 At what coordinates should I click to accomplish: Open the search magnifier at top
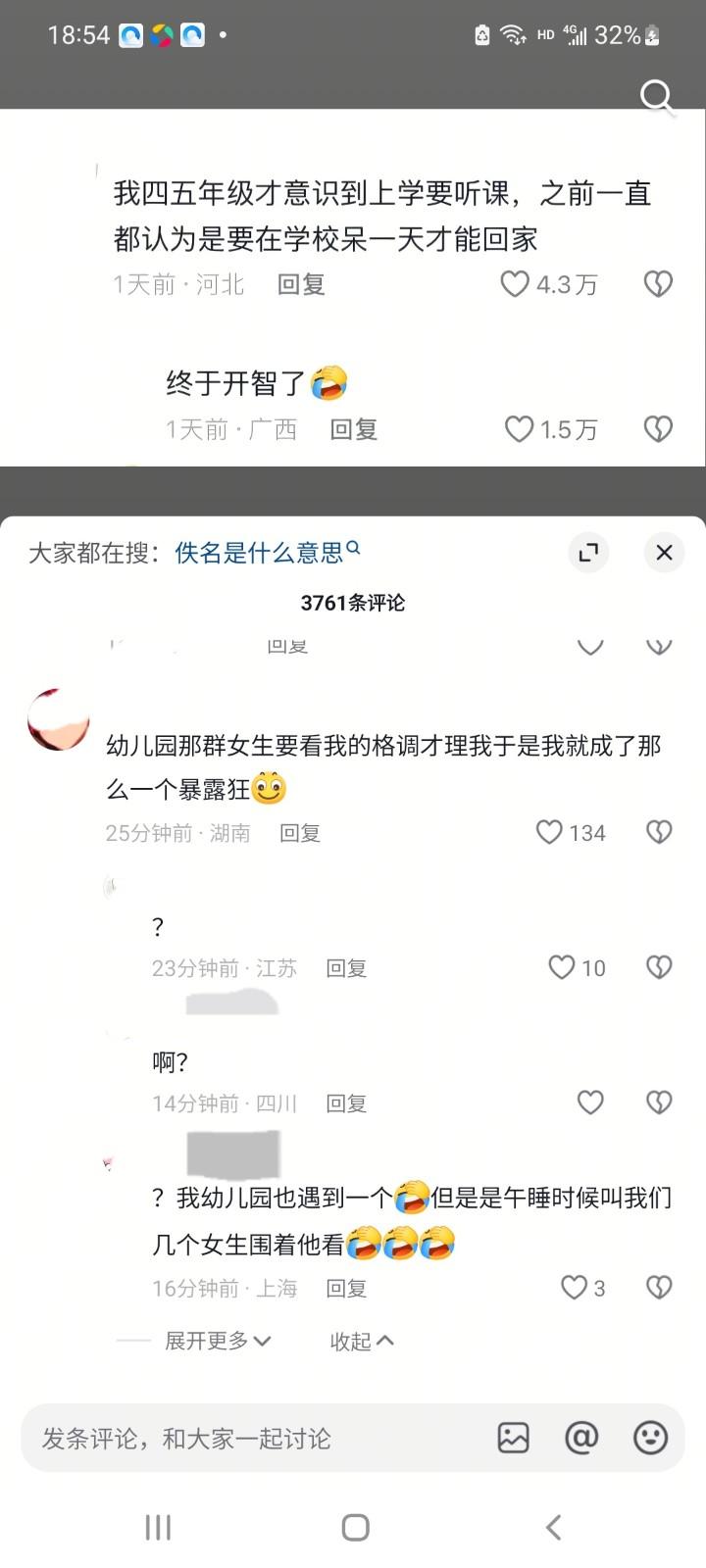point(656,96)
